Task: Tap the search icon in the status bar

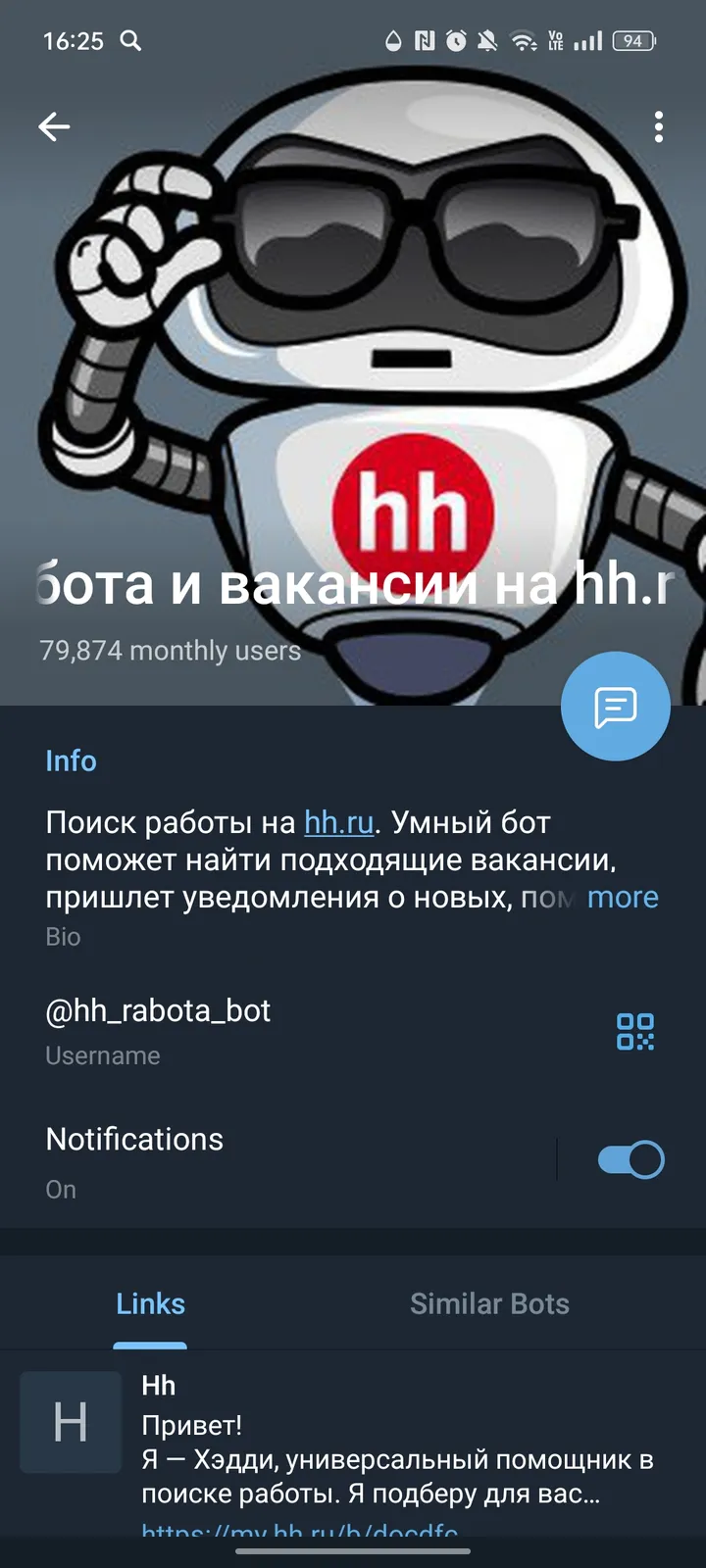Action: 130,41
